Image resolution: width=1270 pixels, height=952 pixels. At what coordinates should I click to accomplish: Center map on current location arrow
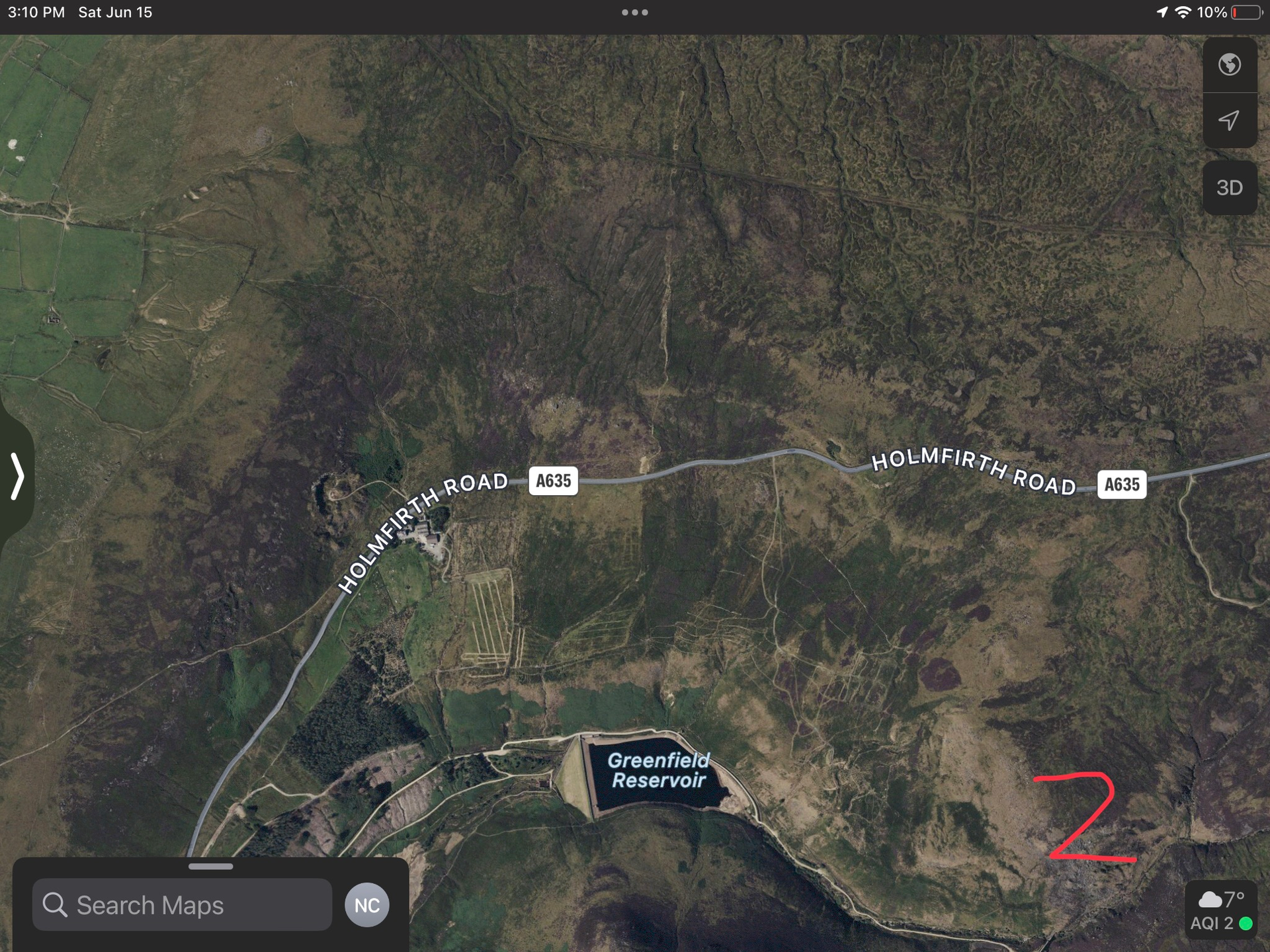pos(1230,120)
